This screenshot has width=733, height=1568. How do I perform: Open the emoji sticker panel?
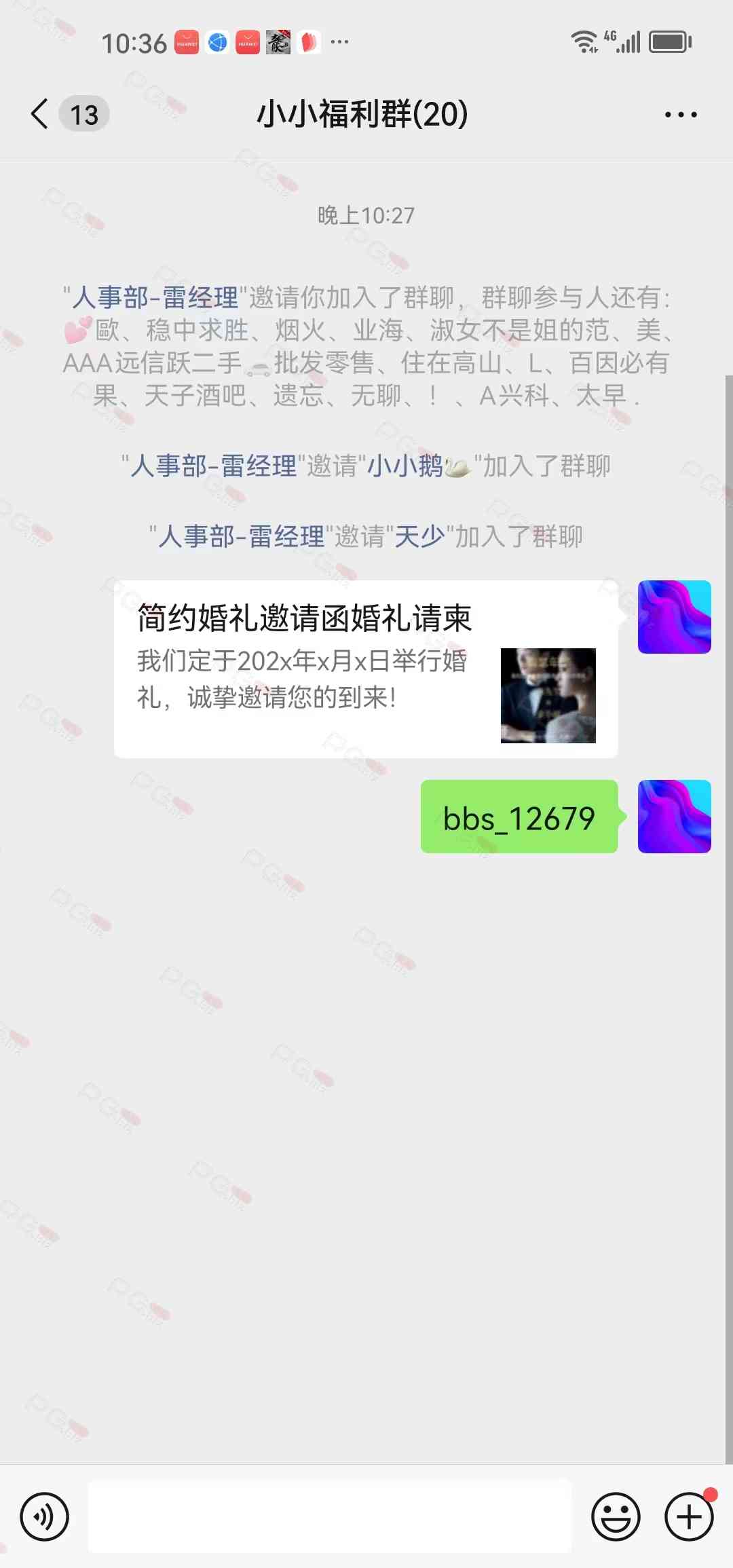616,1516
